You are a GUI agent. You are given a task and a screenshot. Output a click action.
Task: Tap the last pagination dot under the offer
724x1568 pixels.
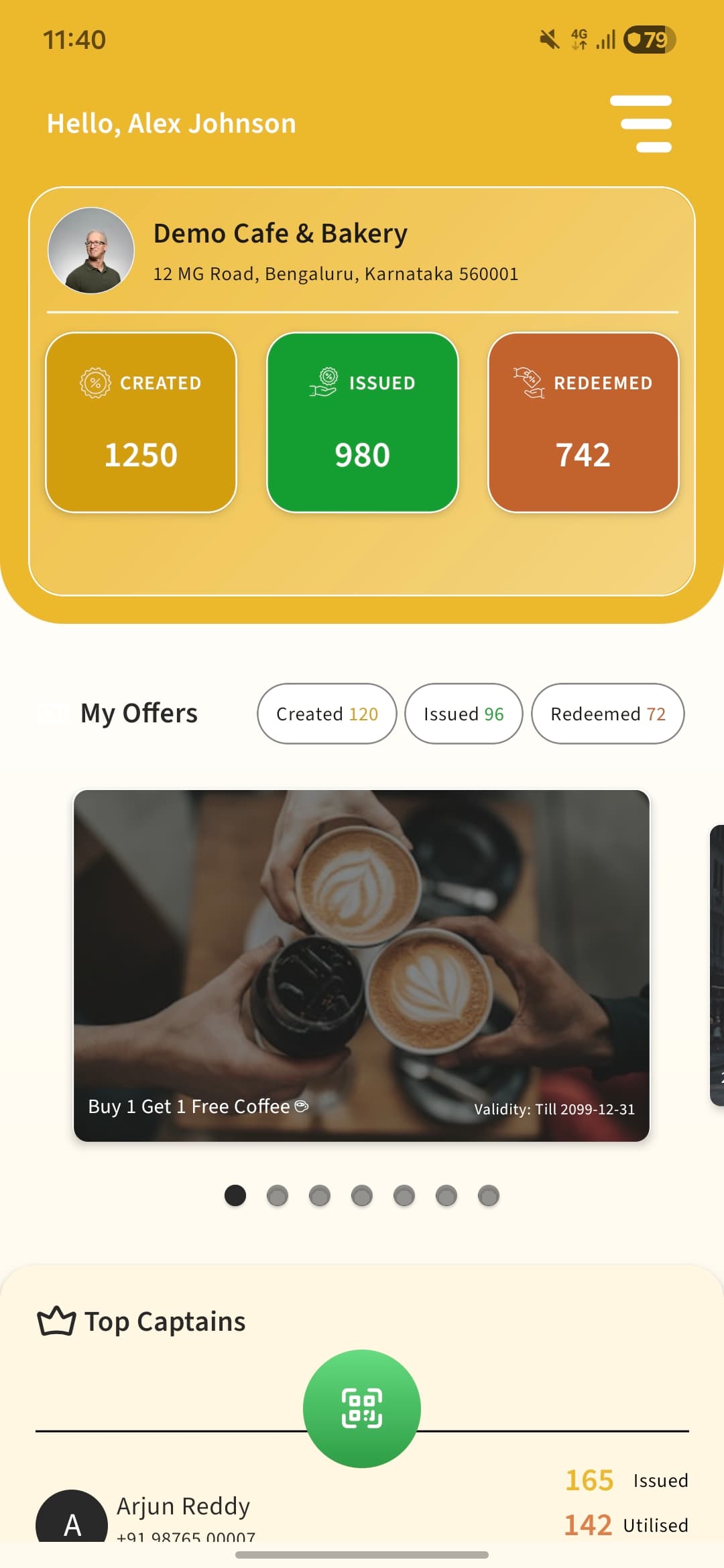(489, 1195)
